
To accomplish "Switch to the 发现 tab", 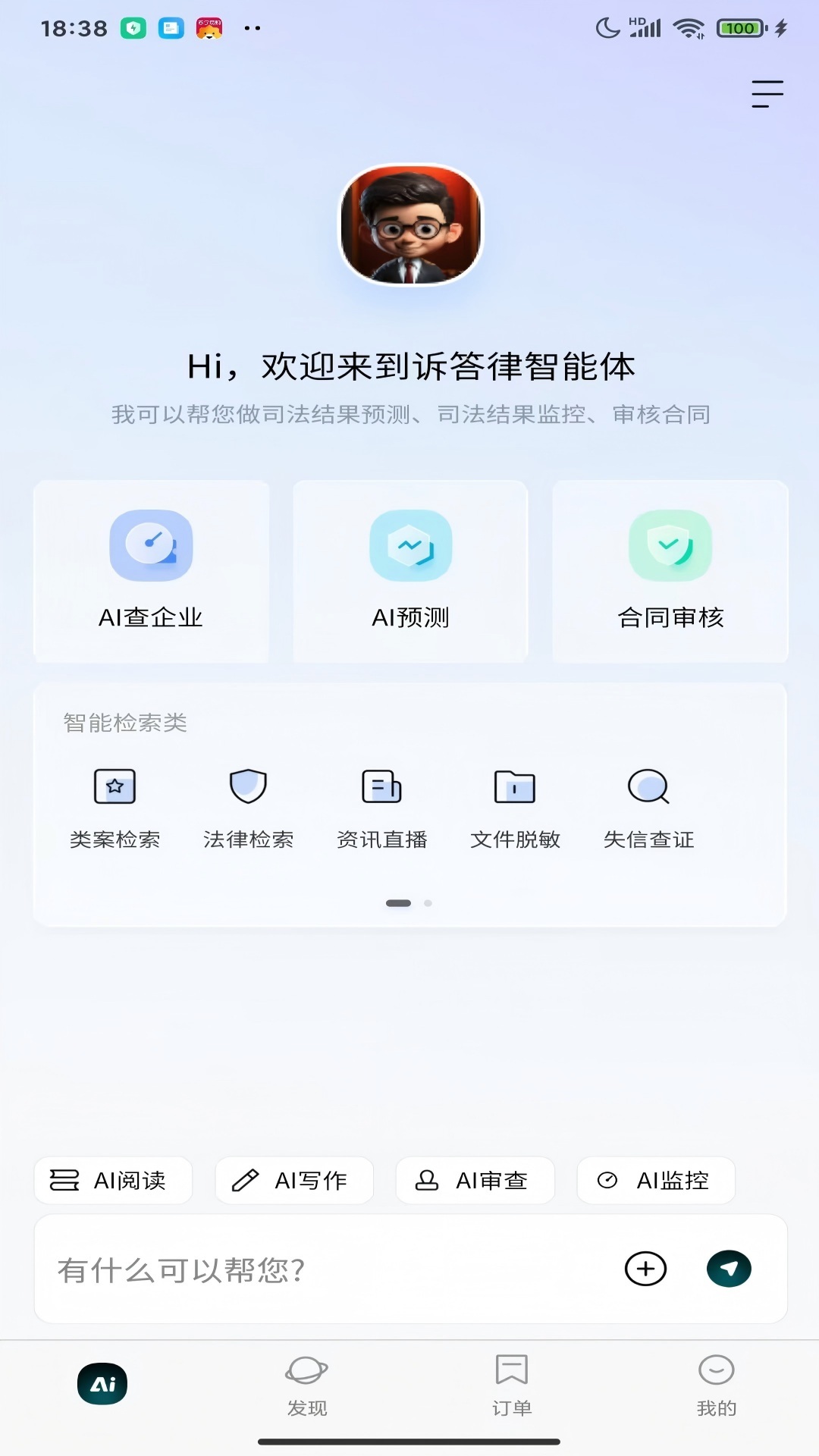I will (307, 1385).
